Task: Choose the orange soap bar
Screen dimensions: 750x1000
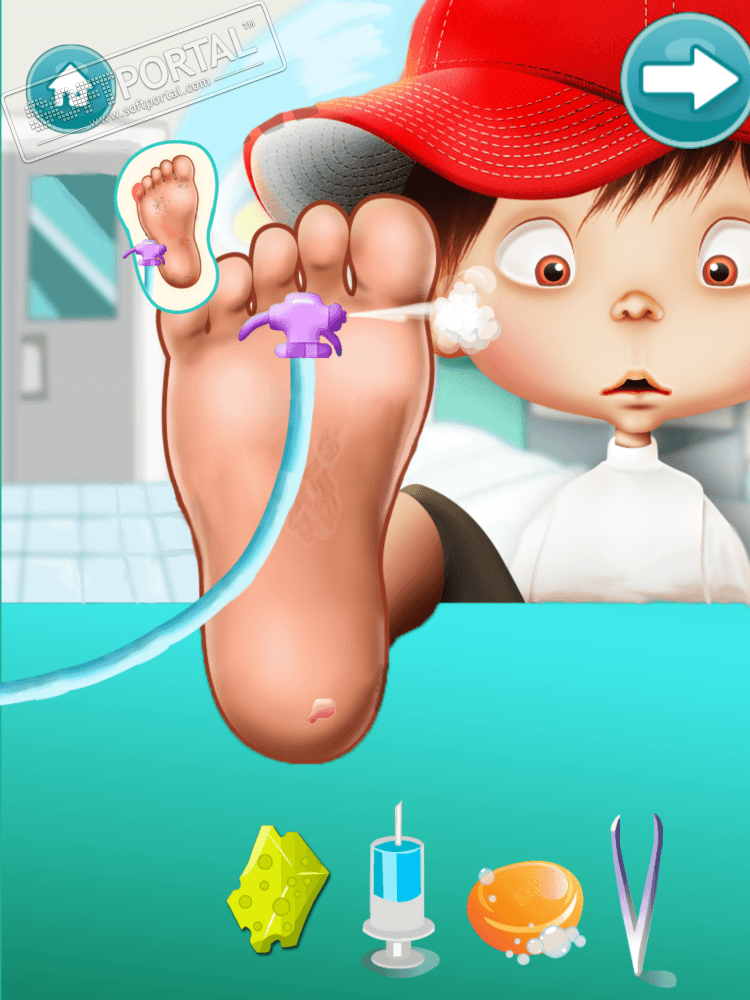Action: [x=522, y=906]
